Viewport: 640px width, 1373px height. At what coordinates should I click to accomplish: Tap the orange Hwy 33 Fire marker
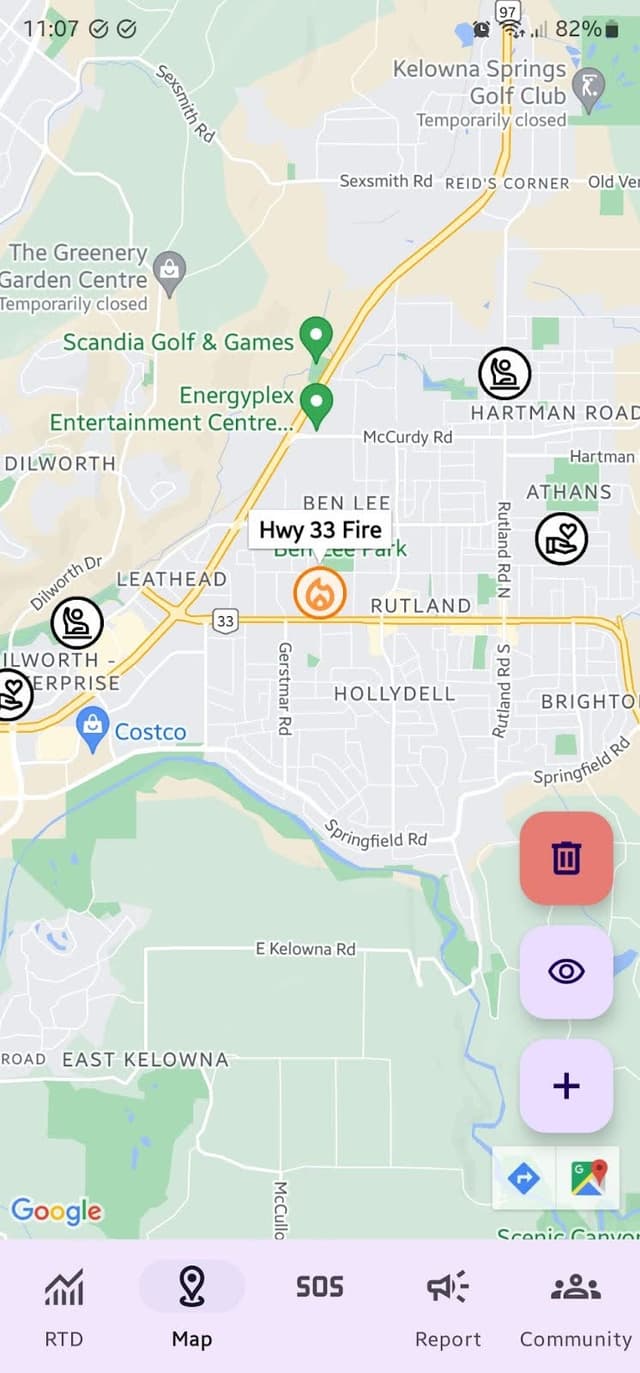[319, 594]
